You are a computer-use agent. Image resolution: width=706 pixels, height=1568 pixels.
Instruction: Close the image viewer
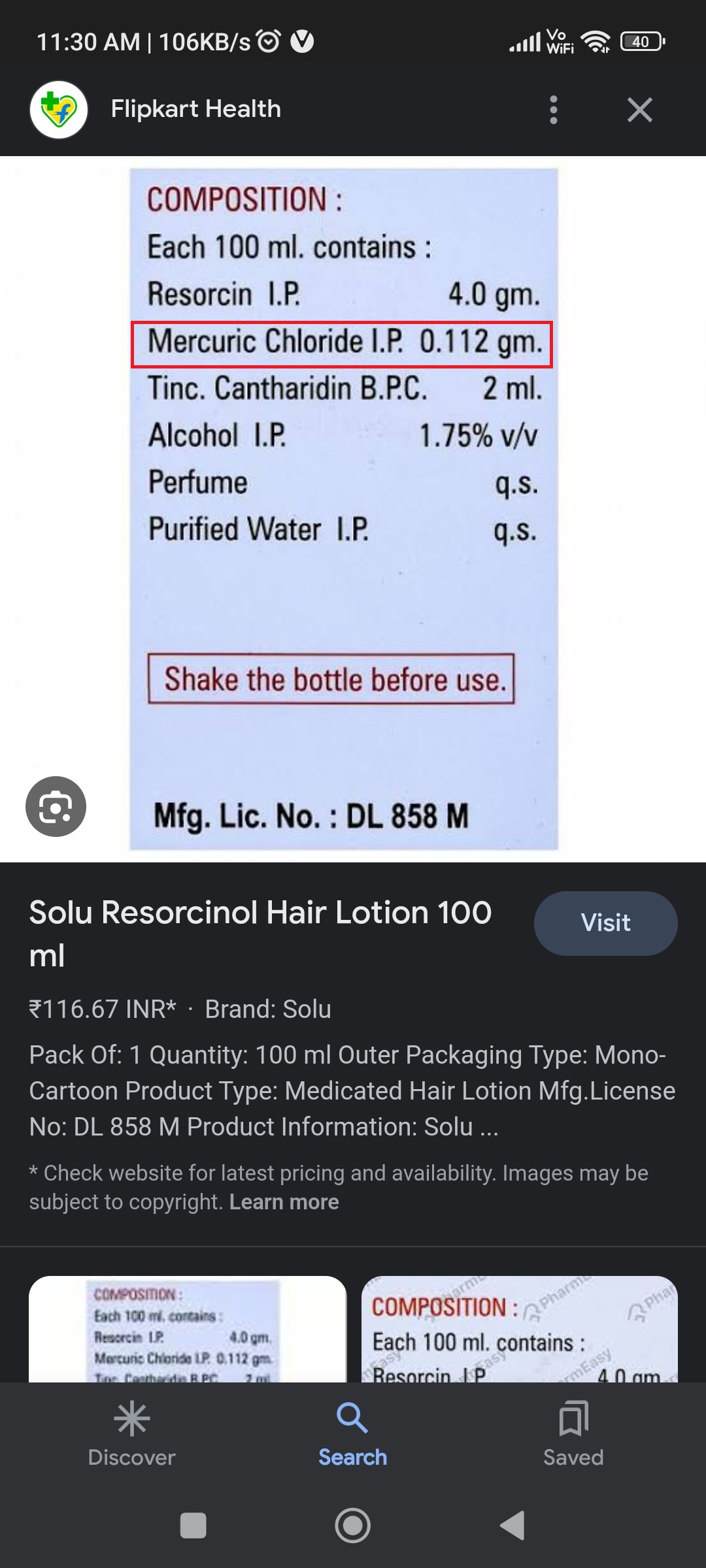(x=639, y=110)
